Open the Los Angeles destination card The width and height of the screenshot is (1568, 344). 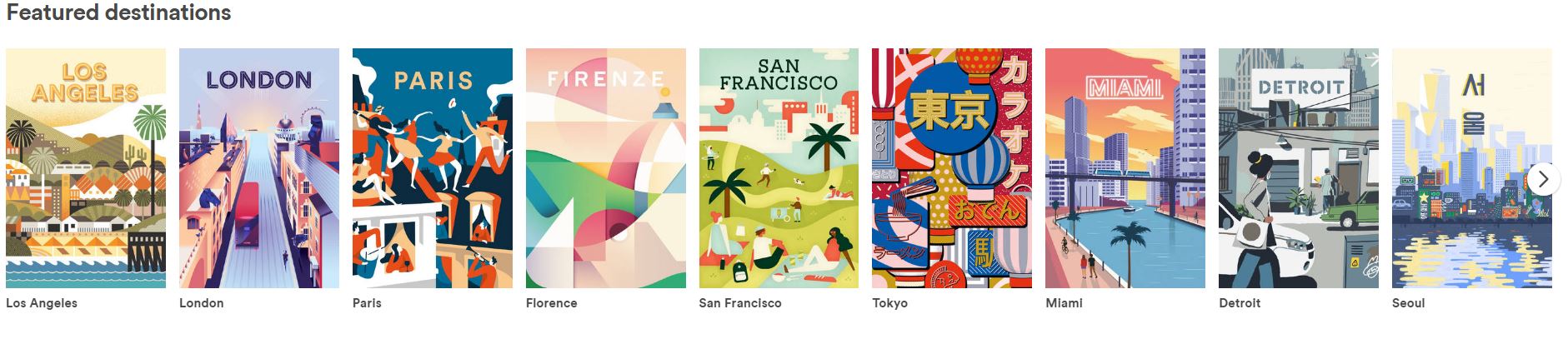[86, 168]
